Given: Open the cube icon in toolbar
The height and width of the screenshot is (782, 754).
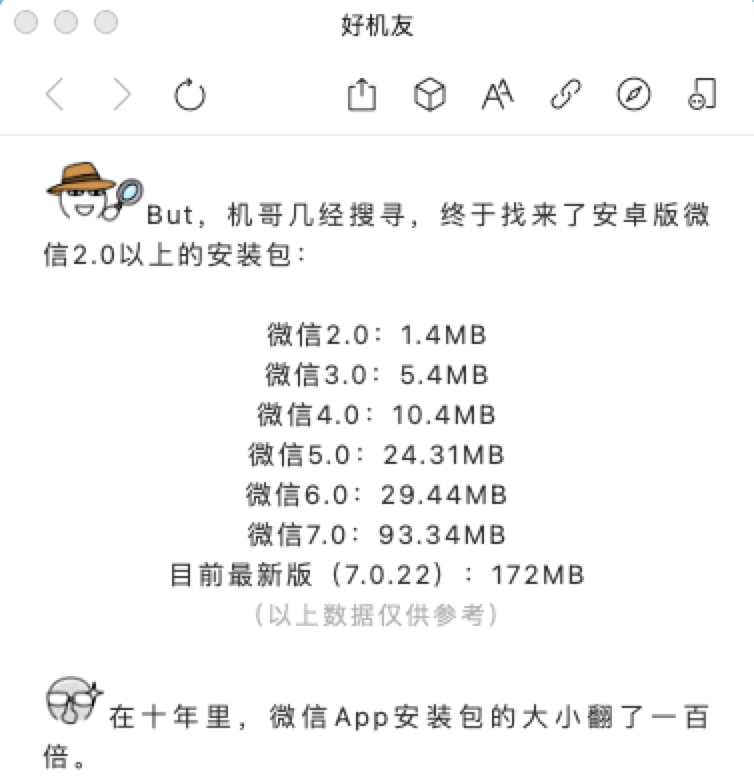Looking at the screenshot, I should (x=429, y=95).
